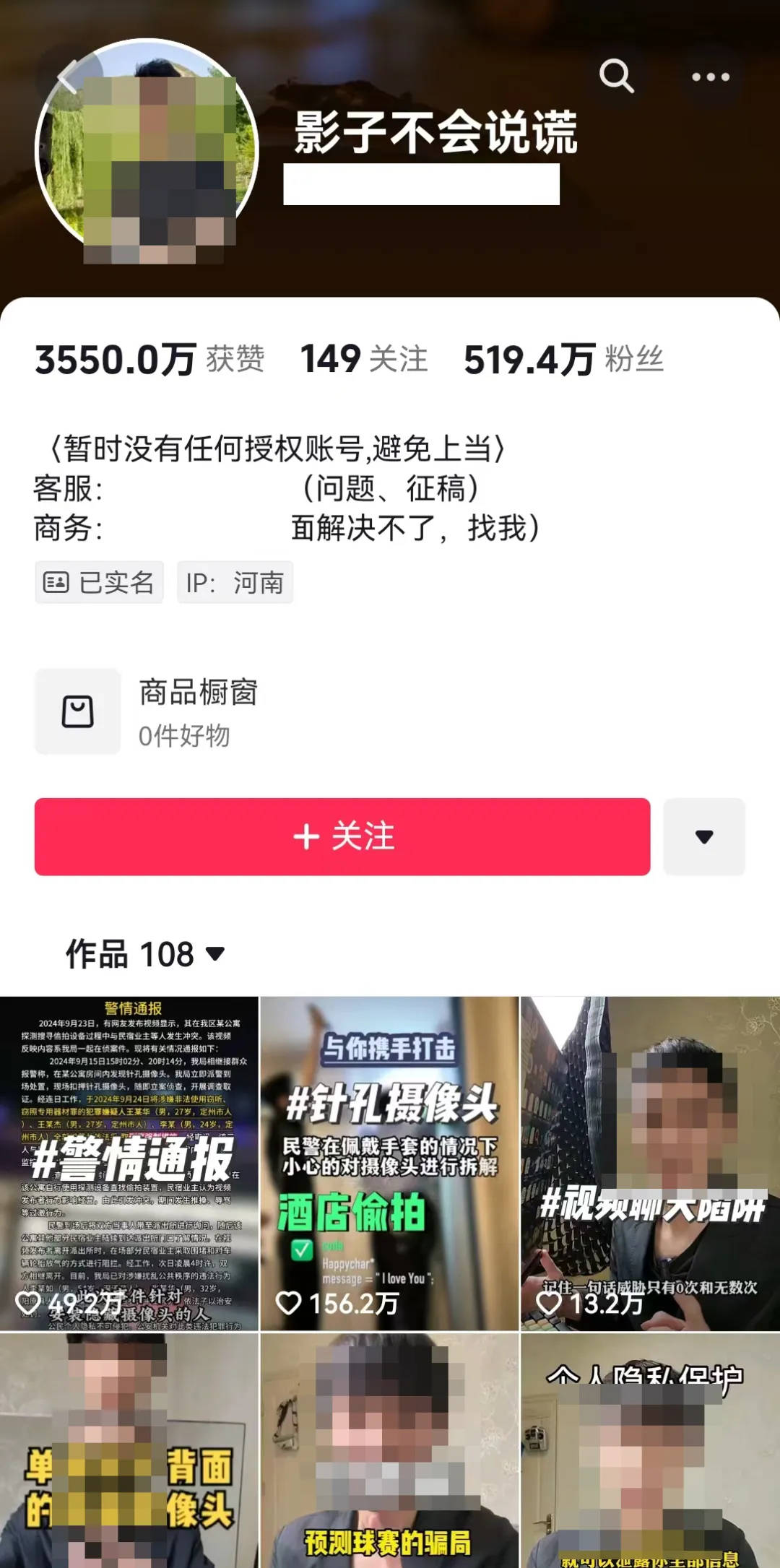Click the shopping bag icon beside 商品橱窗
Image resolution: width=780 pixels, height=1568 pixels.
pos(78,711)
